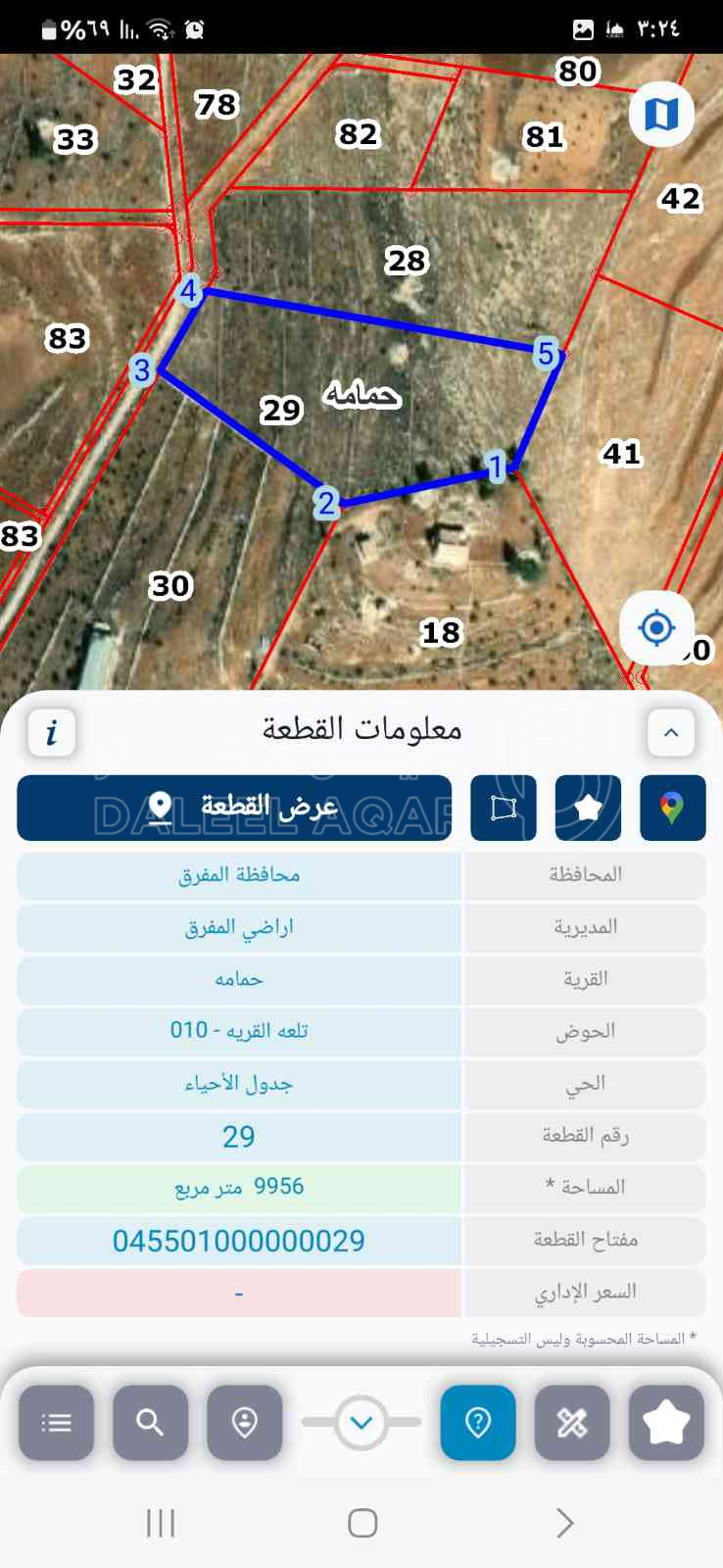Open the recent apps view
This screenshot has height=1568, width=723.
click(161, 1523)
